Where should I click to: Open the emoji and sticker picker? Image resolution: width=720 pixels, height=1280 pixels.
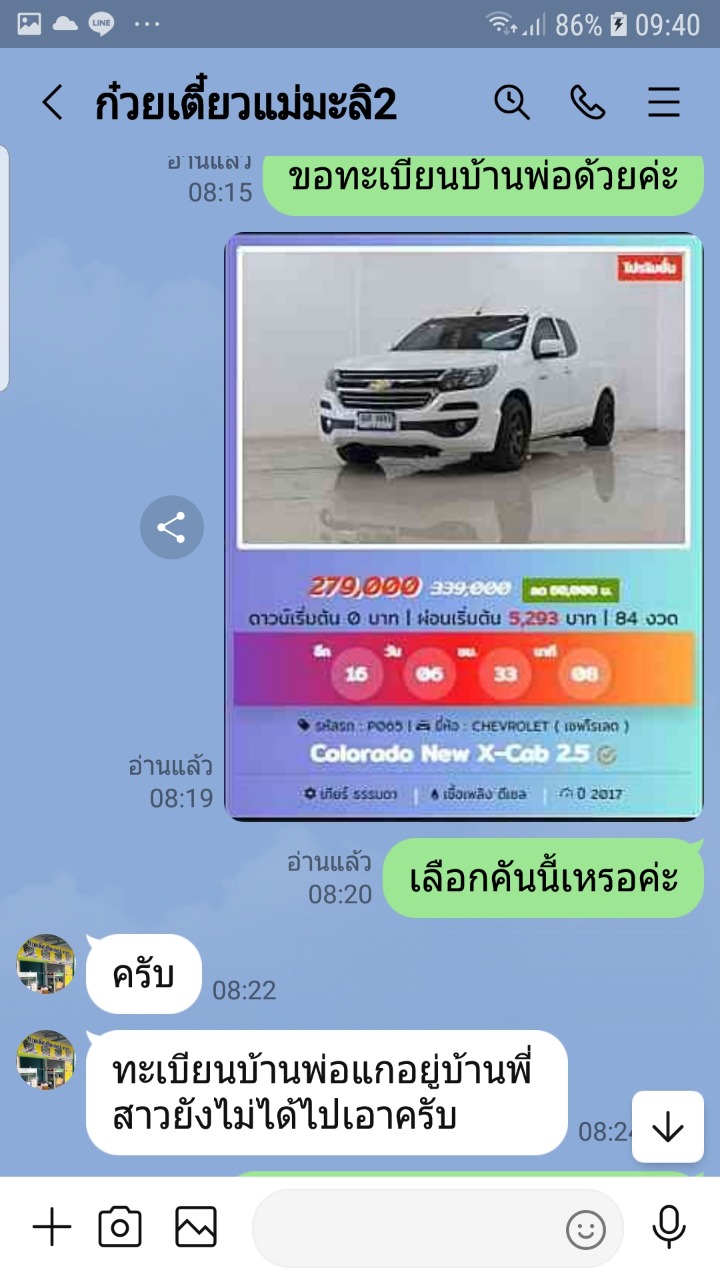586,1229
